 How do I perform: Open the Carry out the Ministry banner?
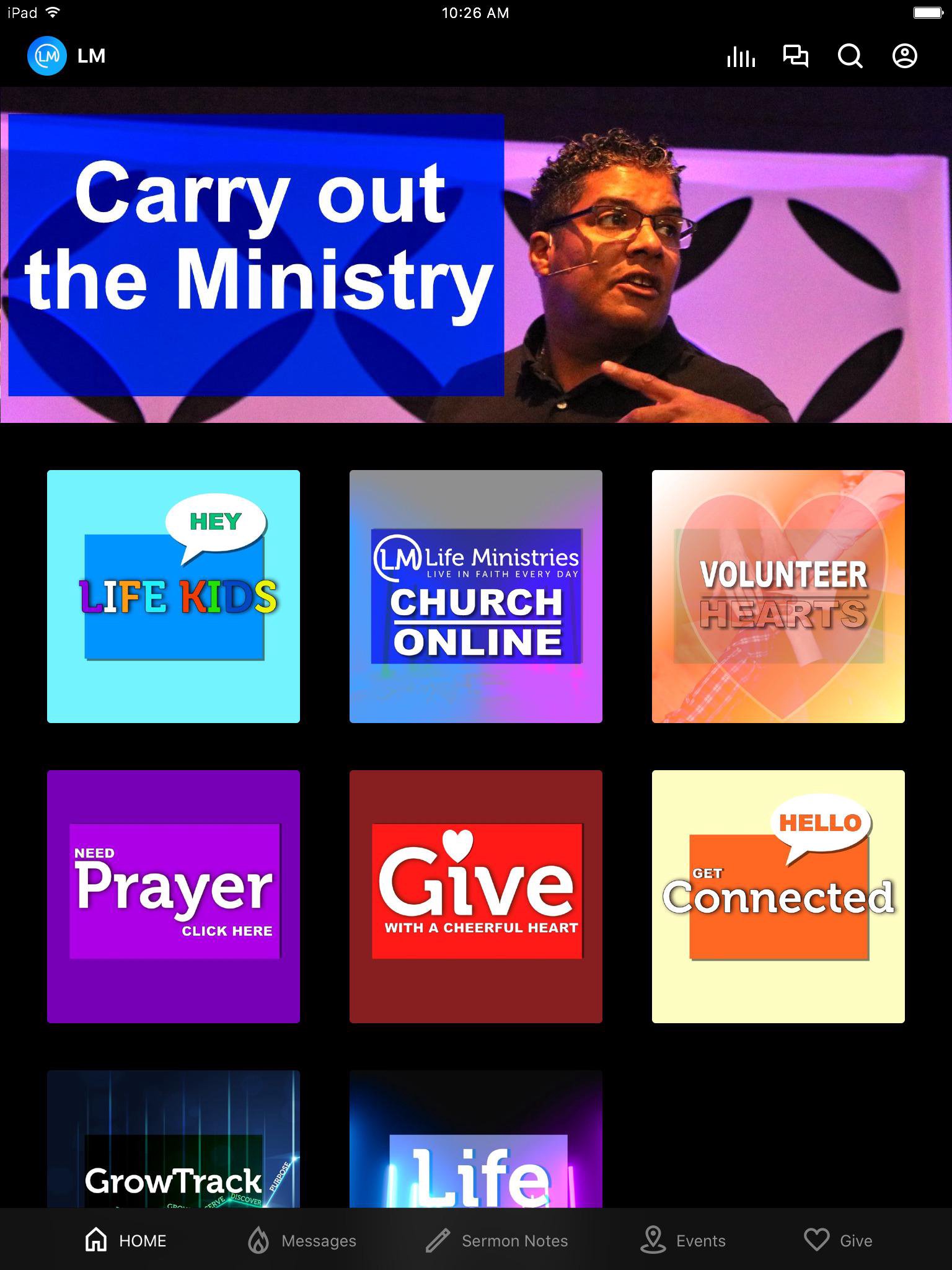coord(476,255)
